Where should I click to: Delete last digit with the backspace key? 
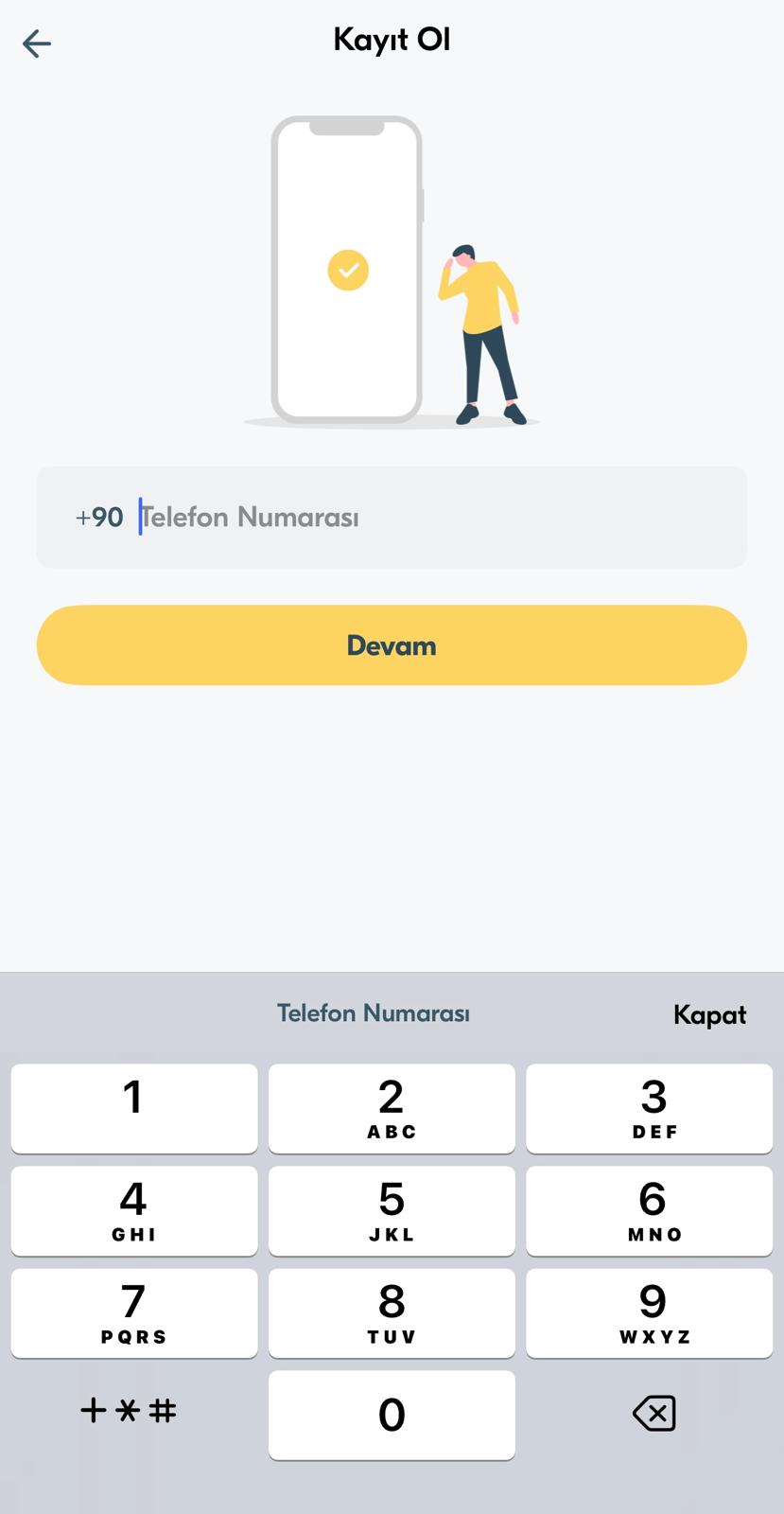coord(653,1414)
